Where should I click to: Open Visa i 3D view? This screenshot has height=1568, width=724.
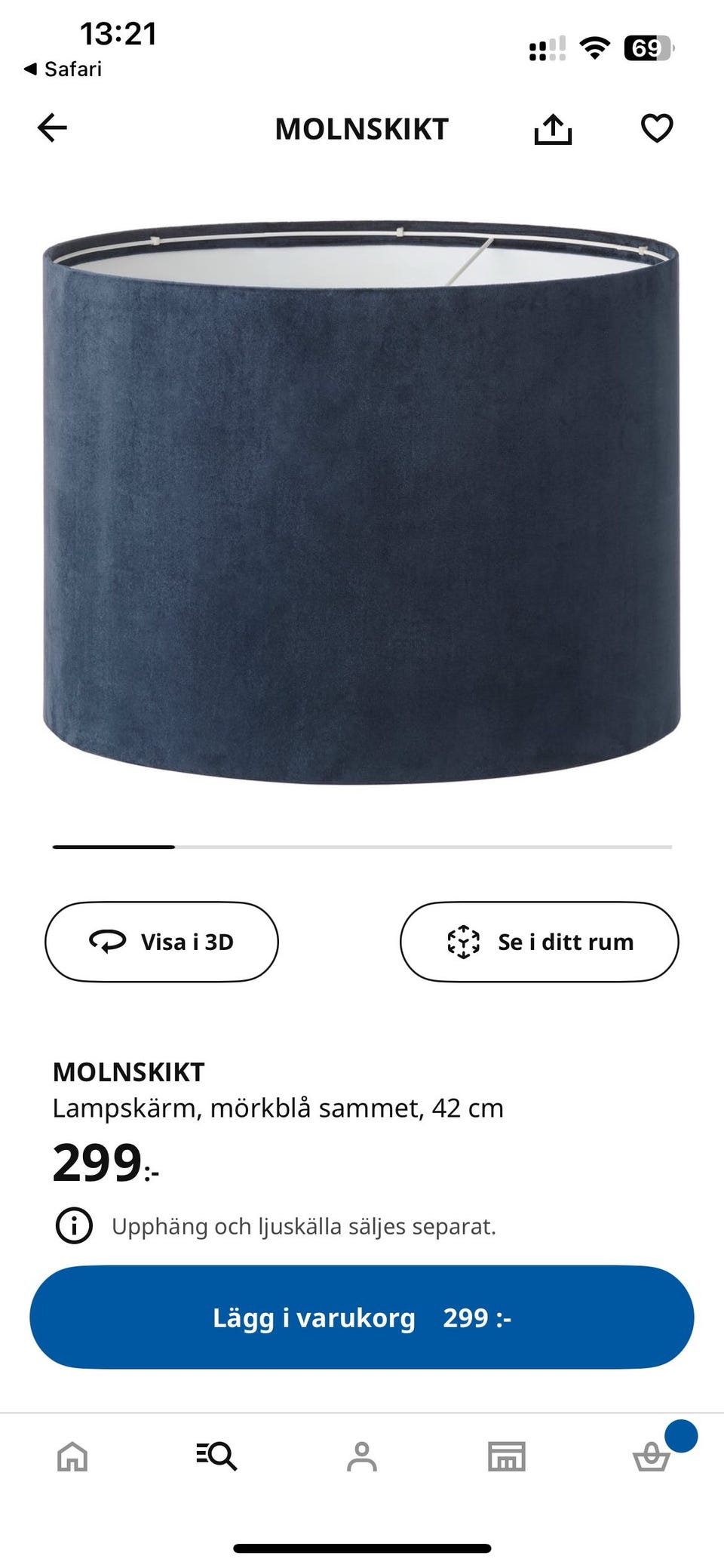tap(161, 941)
